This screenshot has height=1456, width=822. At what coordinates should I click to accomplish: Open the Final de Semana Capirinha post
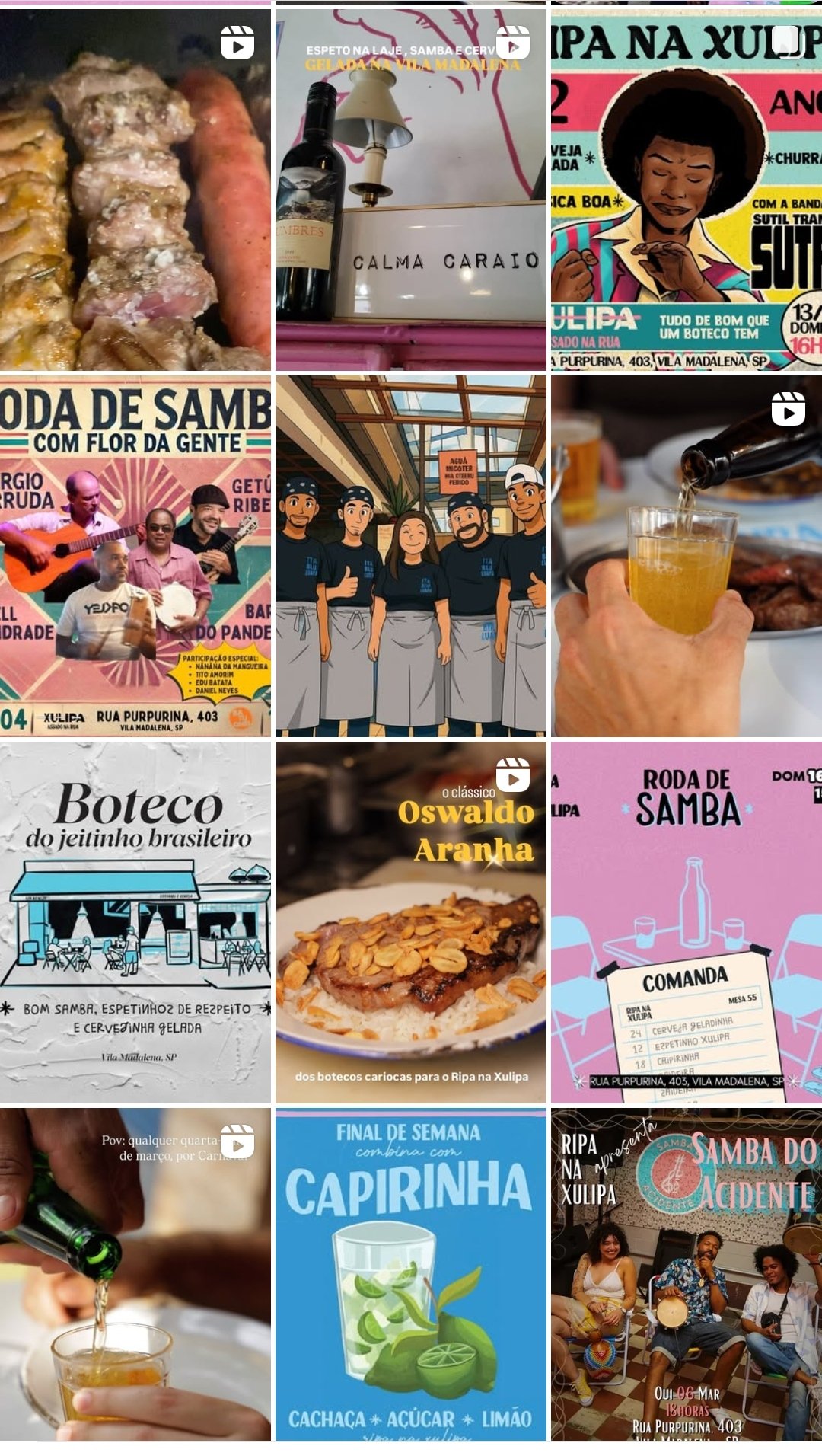411,1273
